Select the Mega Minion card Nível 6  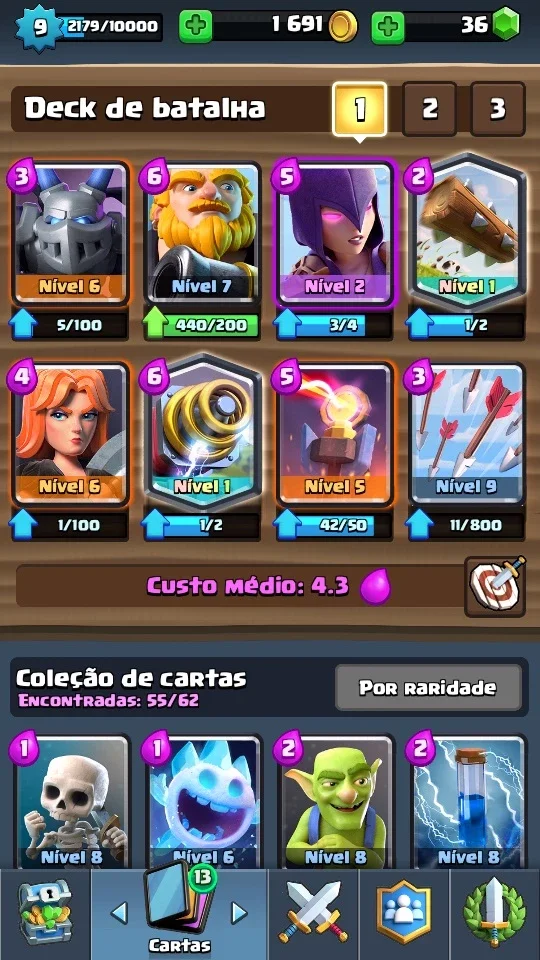coord(70,233)
